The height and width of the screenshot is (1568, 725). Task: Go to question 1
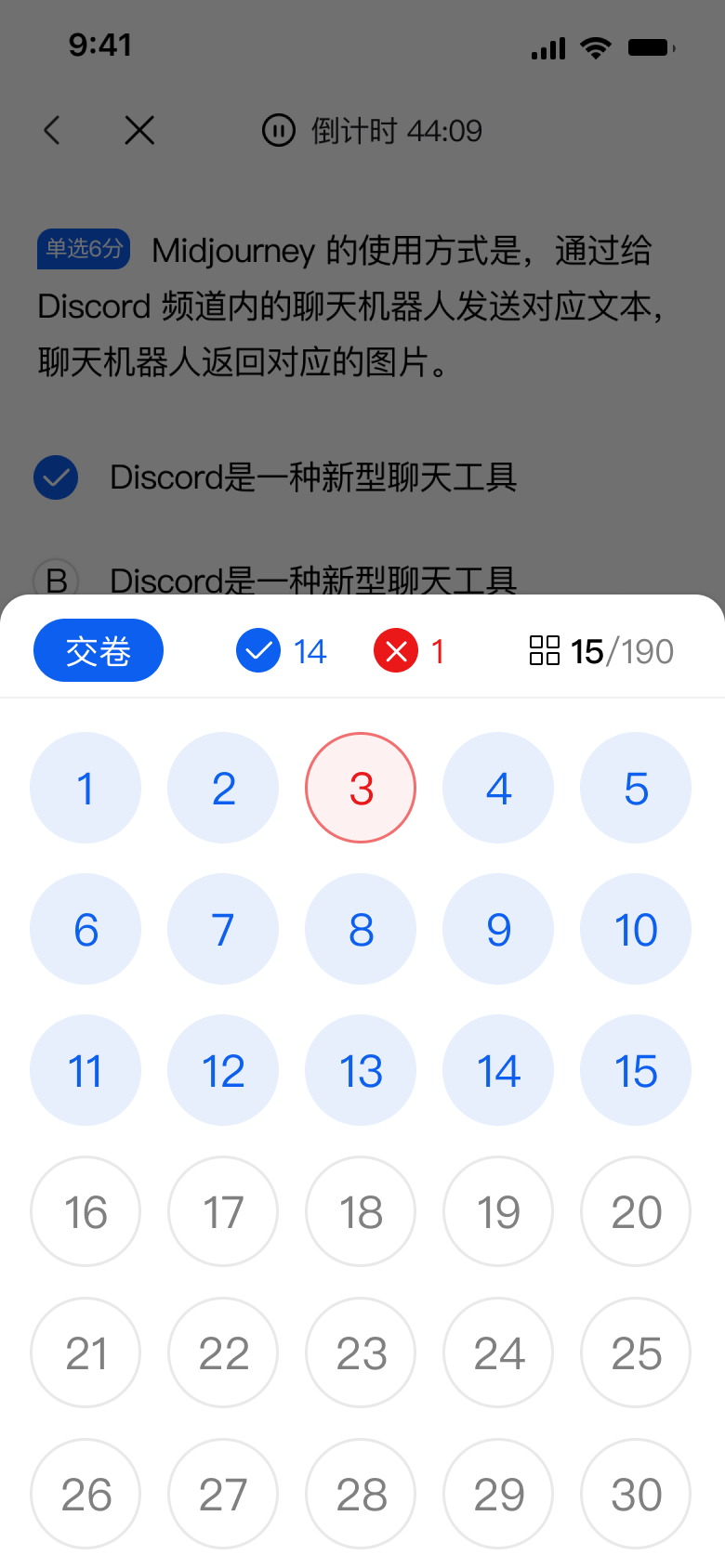click(x=86, y=788)
